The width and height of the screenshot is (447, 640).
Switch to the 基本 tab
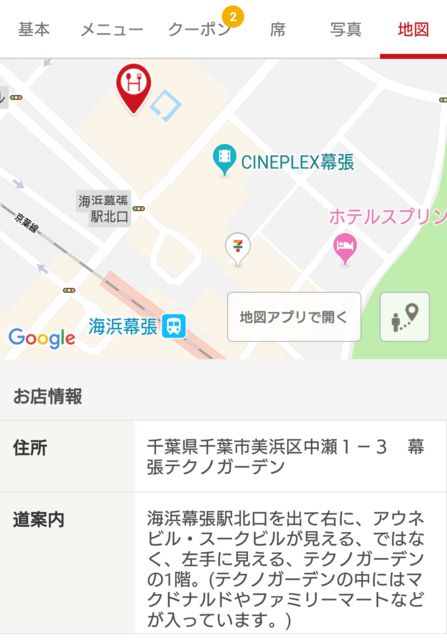pyautogui.click(x=34, y=30)
